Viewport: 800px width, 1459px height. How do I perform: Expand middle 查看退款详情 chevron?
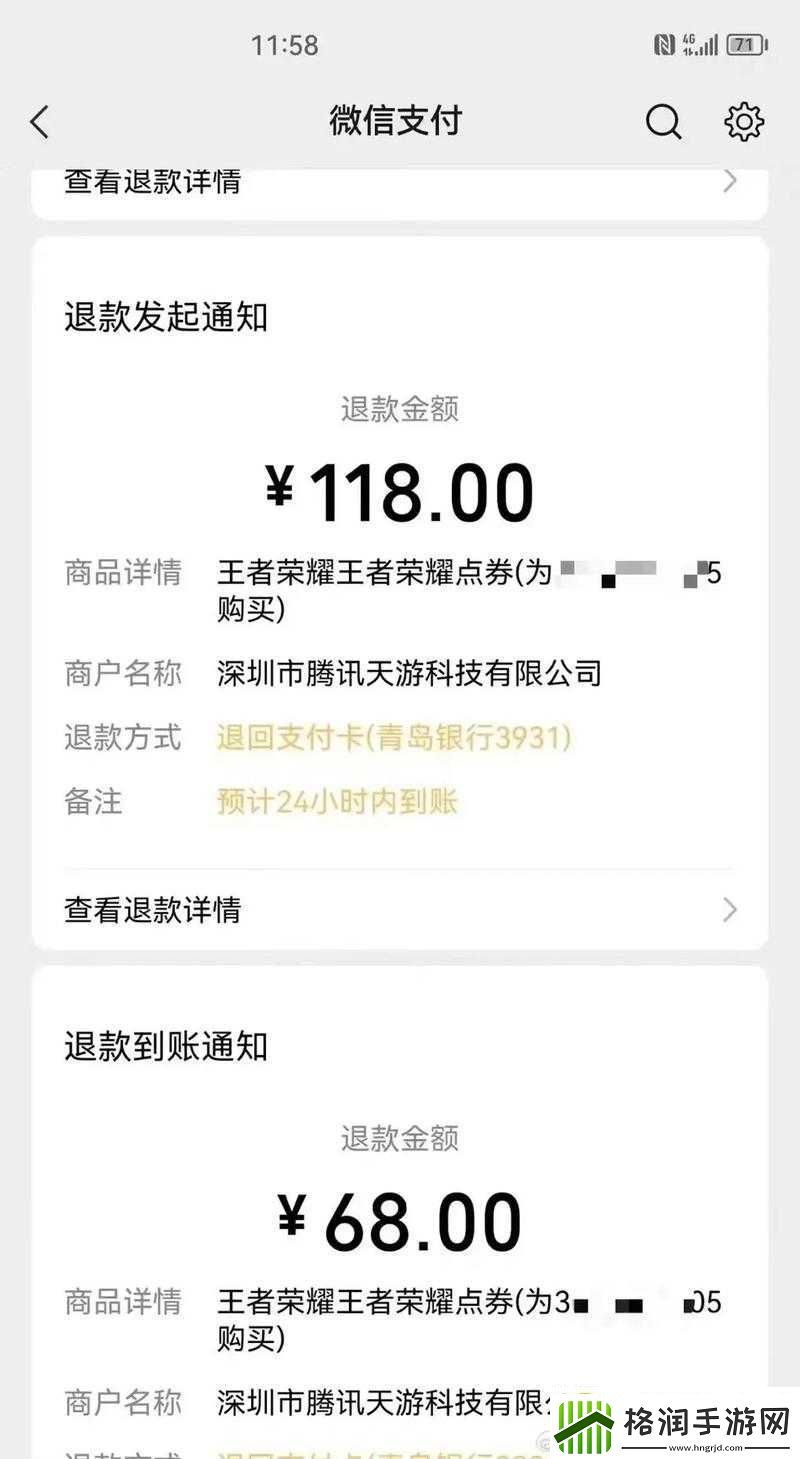730,909
